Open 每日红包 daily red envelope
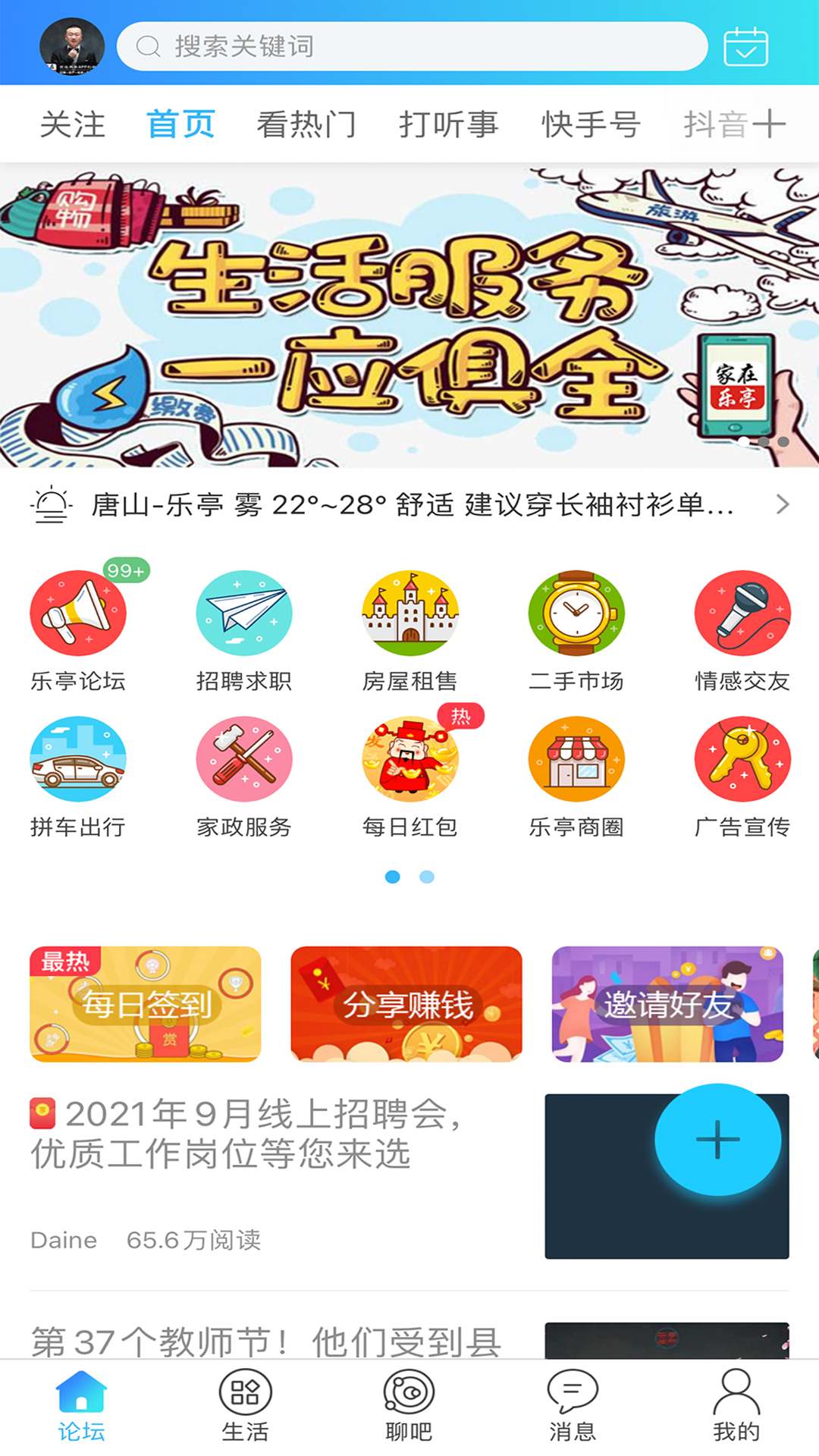Image resolution: width=819 pixels, height=1456 pixels. coord(410,776)
